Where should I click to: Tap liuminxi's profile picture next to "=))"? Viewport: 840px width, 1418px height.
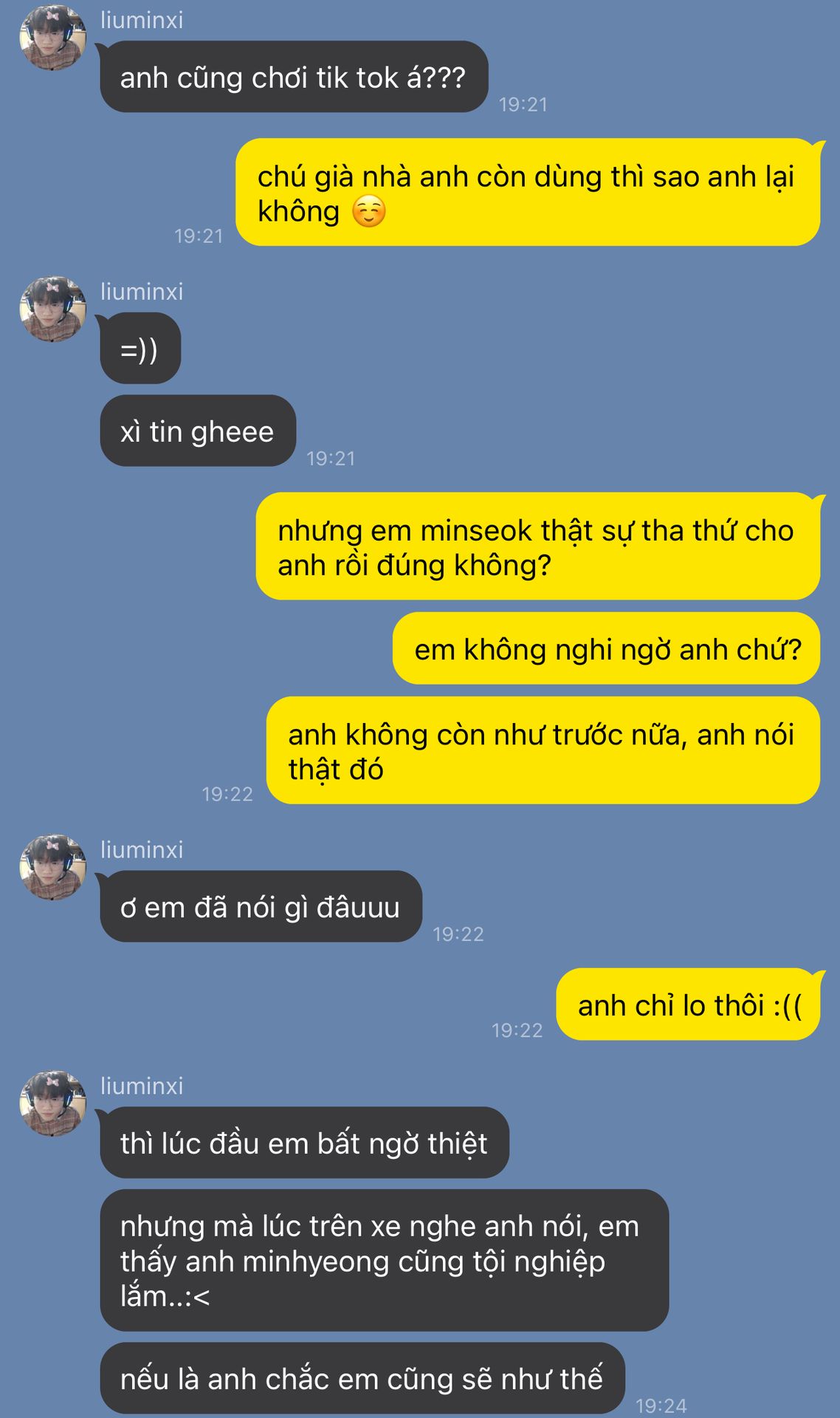(52, 309)
